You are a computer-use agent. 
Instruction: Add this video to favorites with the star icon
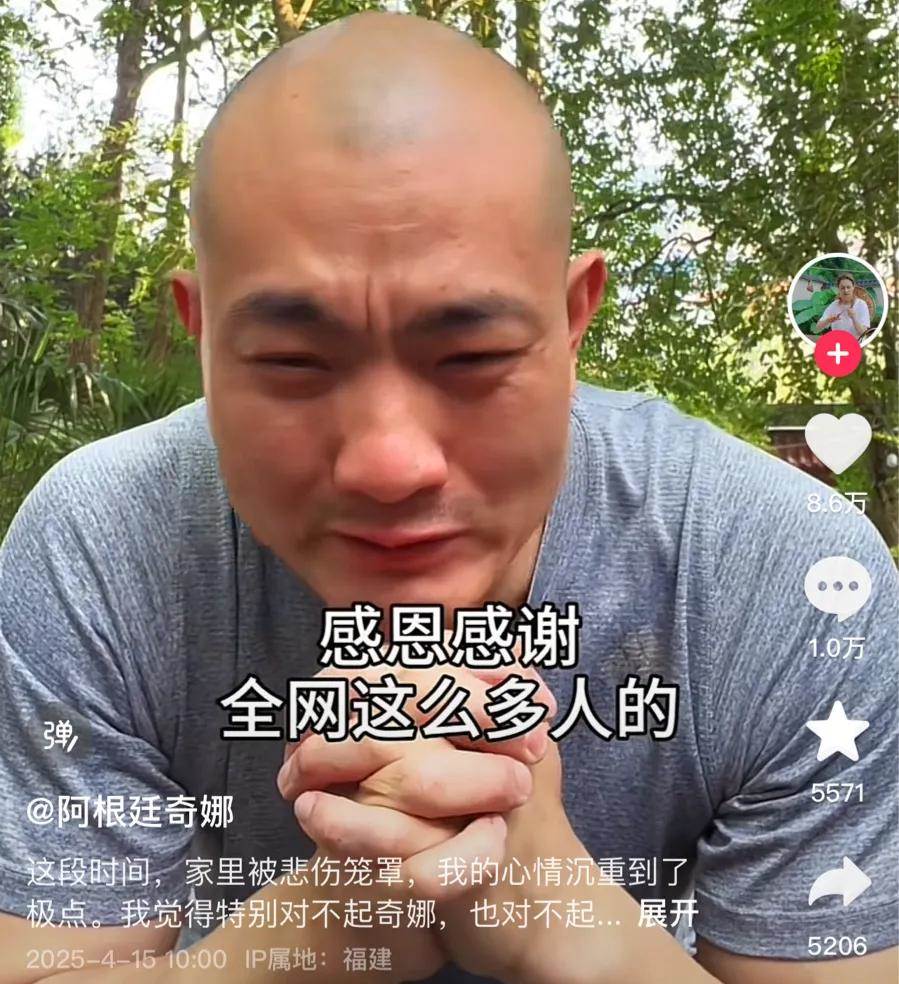(x=838, y=733)
